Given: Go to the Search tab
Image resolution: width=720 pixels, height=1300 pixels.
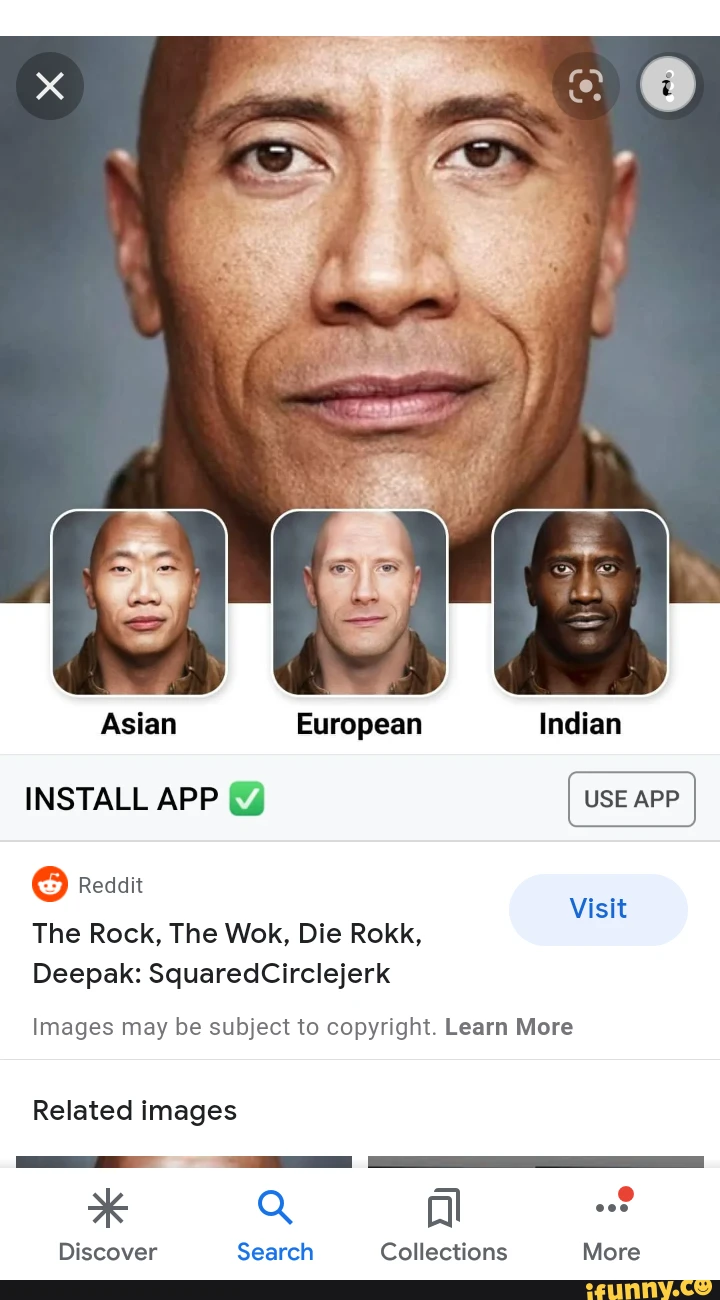Looking at the screenshot, I should 275,1226.
